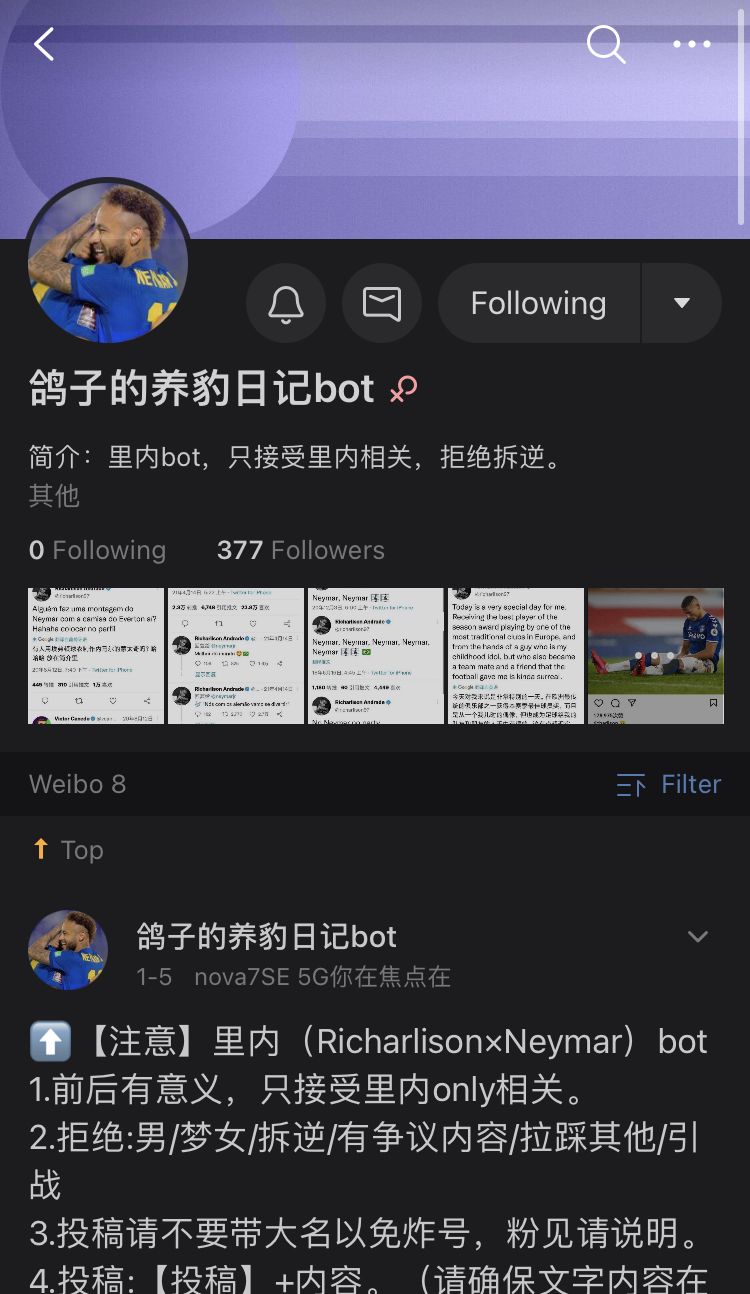The width and height of the screenshot is (750, 1294).
Task: Send a private message via envelope icon
Action: (382, 303)
